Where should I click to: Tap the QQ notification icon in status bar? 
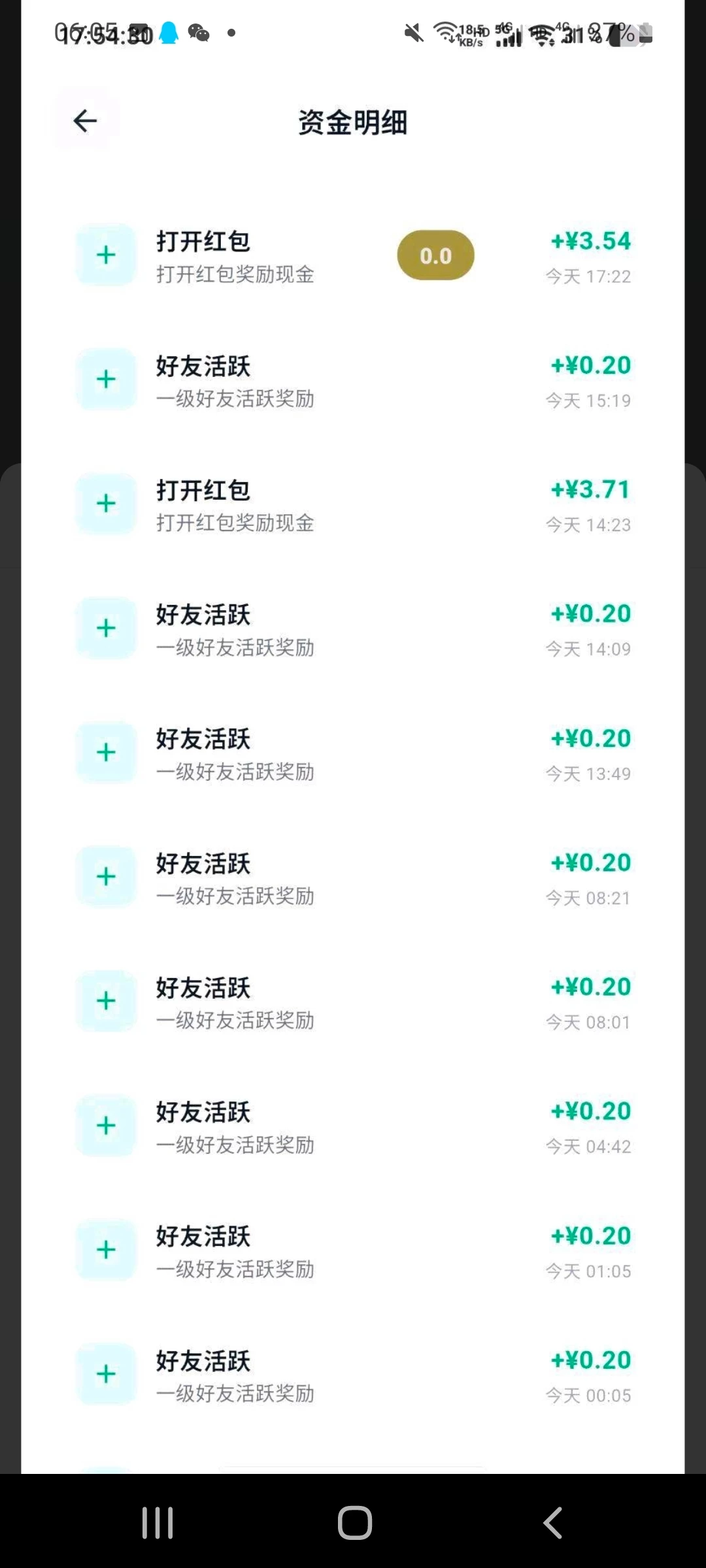pos(169,33)
